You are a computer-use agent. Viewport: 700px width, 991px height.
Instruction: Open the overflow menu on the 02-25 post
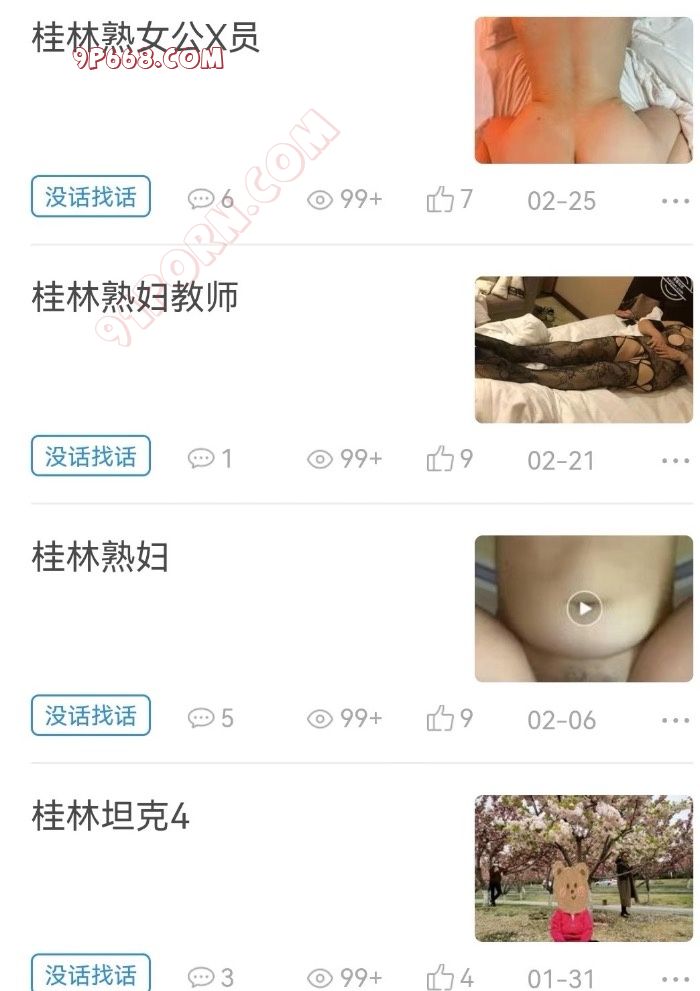(676, 201)
